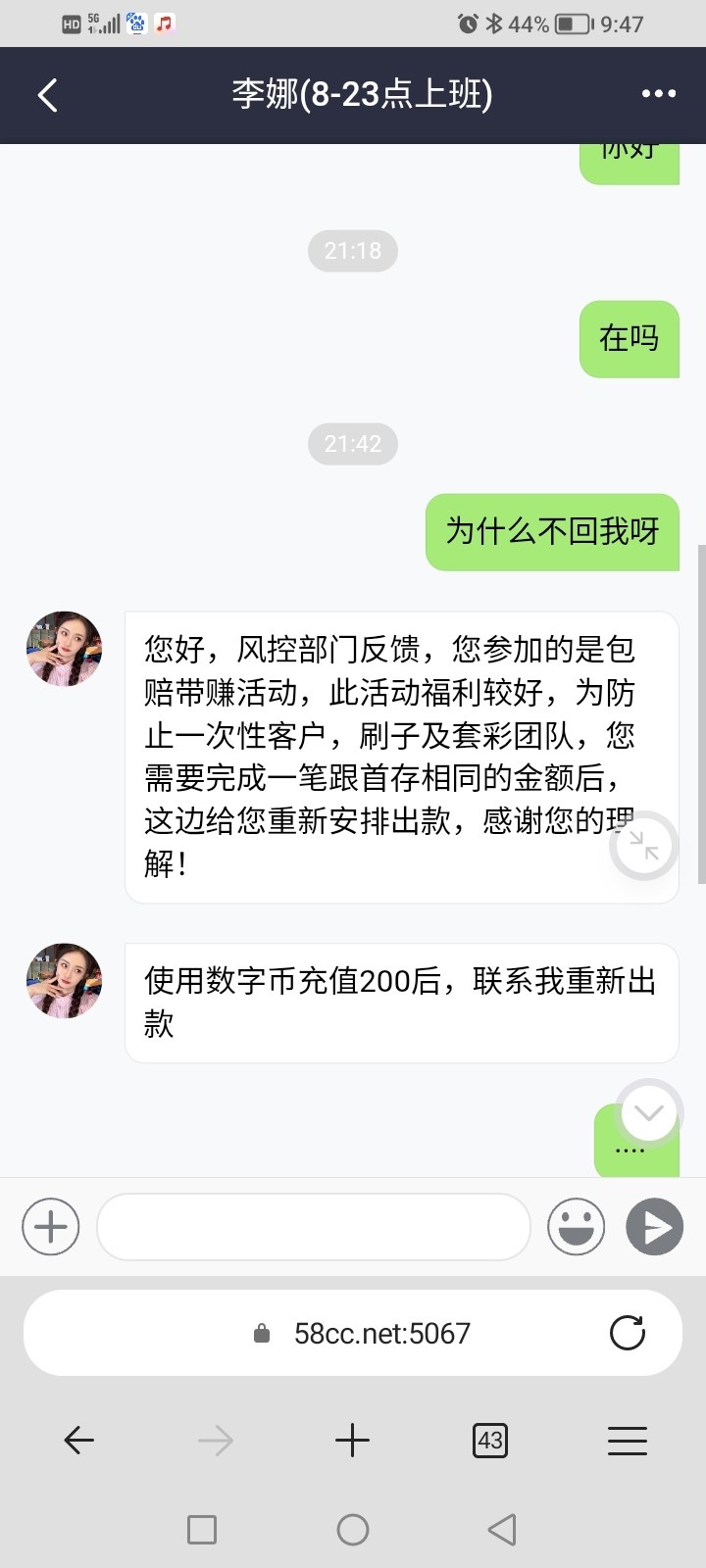
Task: Show the 43 open tabs
Action: (489, 1440)
